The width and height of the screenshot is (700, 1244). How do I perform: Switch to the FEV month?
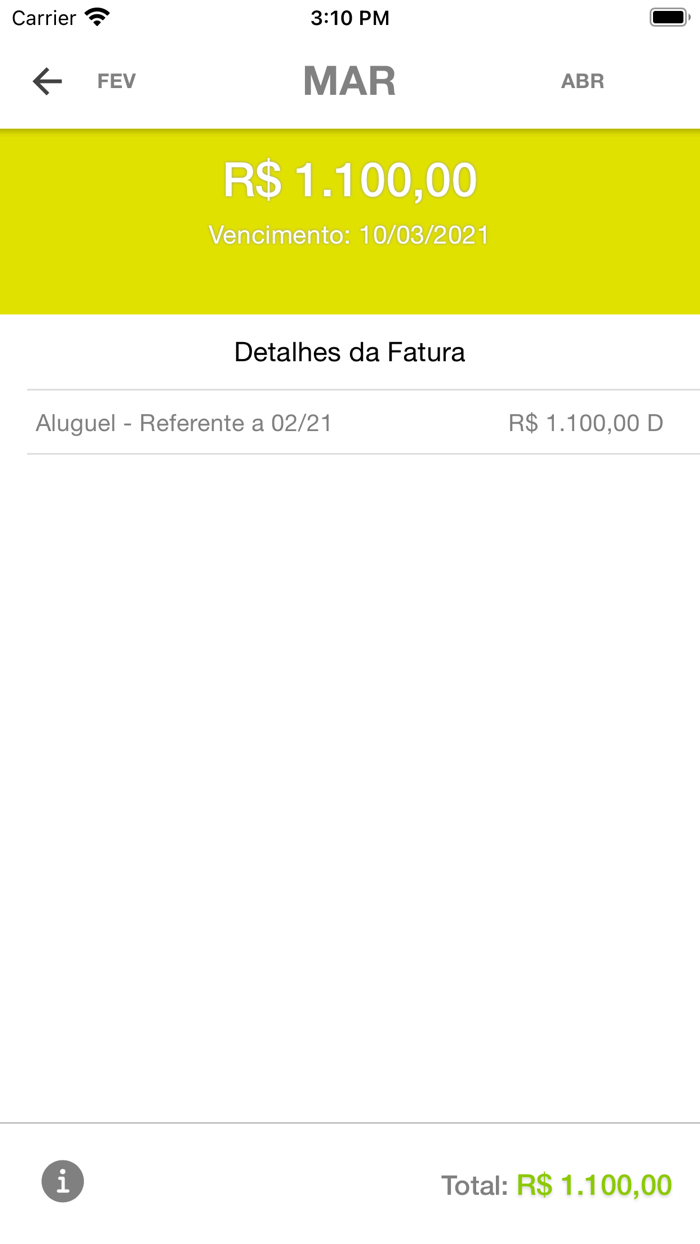(x=116, y=82)
